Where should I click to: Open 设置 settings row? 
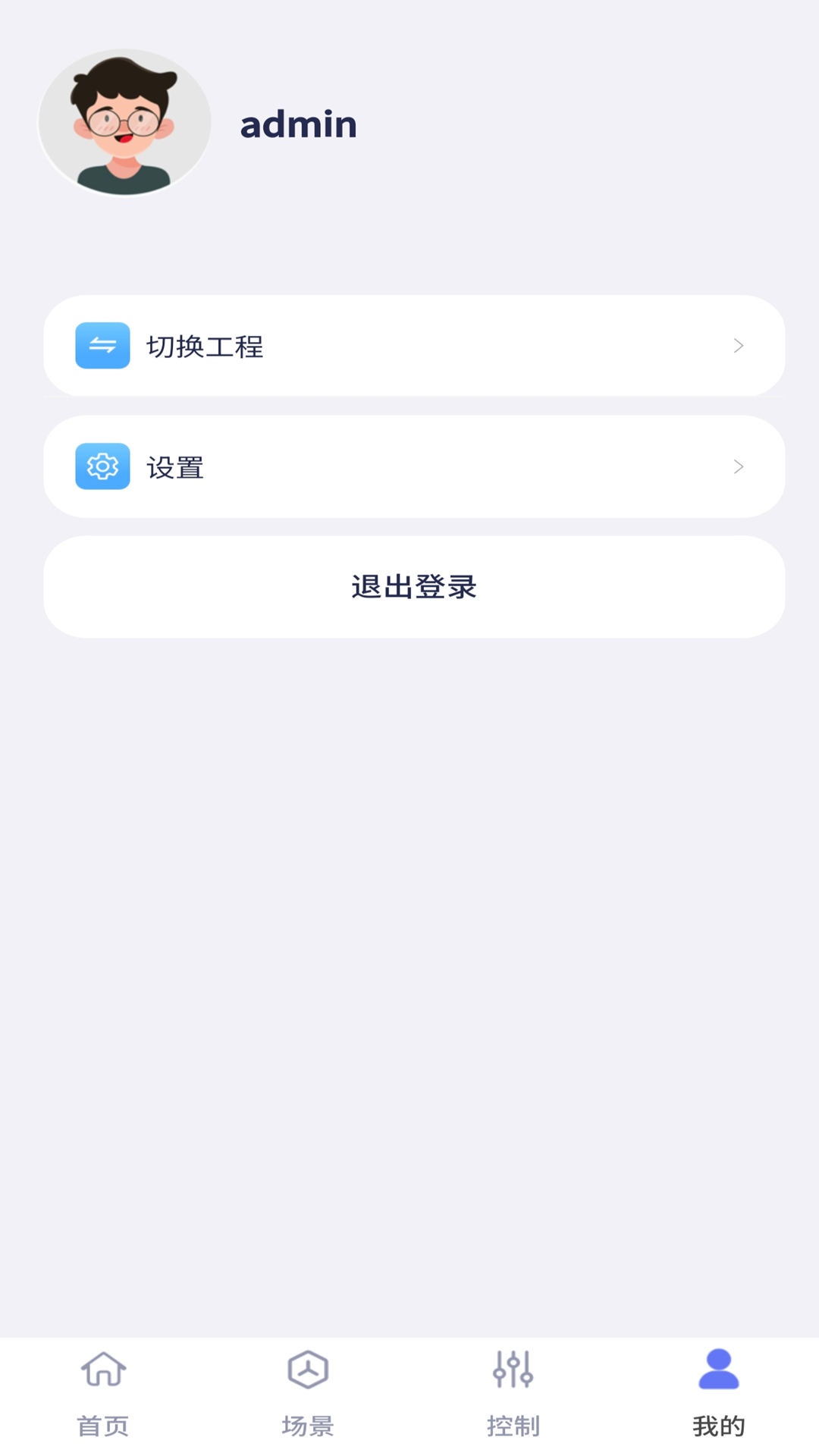tap(413, 466)
